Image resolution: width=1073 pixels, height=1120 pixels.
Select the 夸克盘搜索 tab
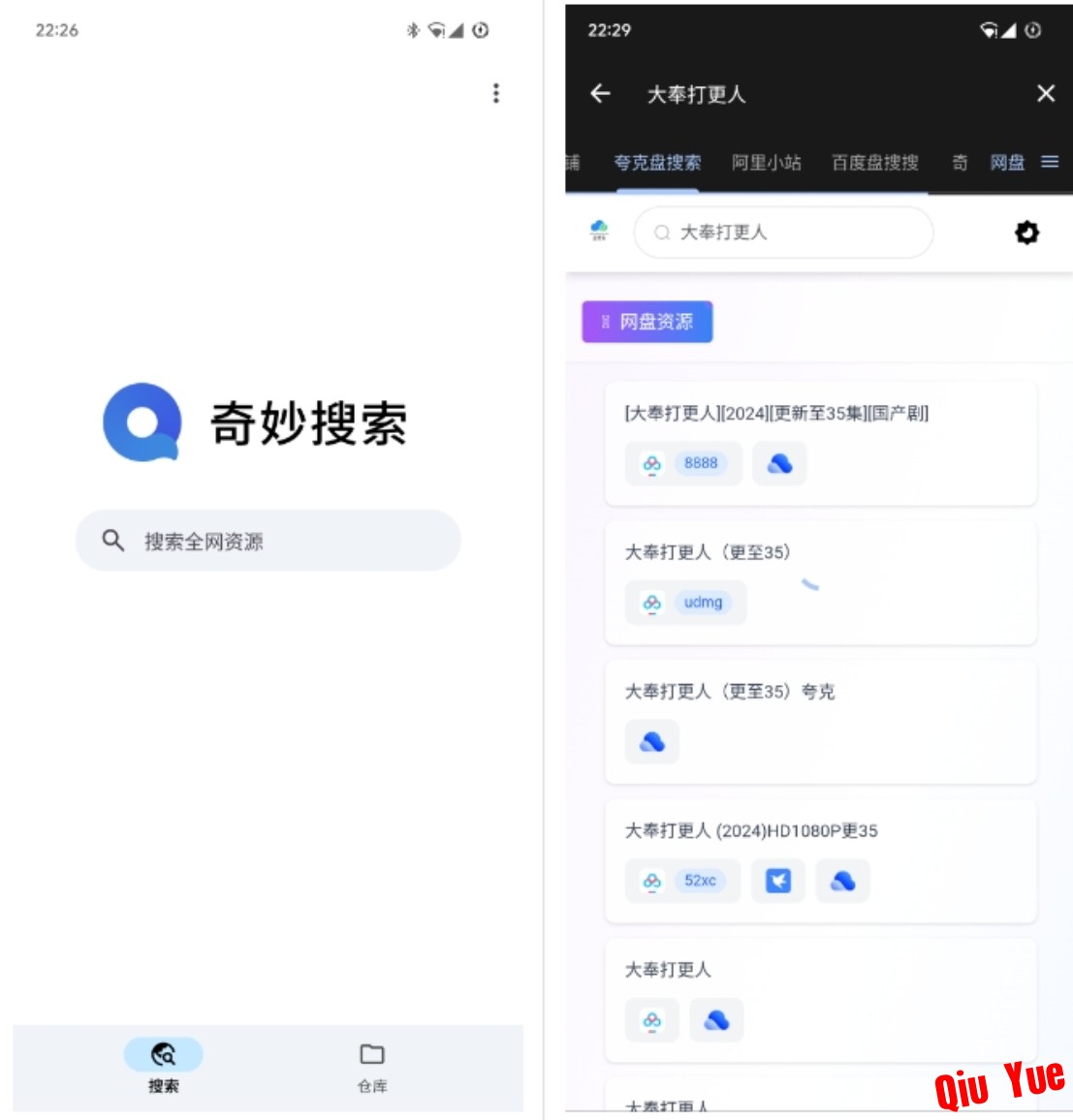coord(657,163)
